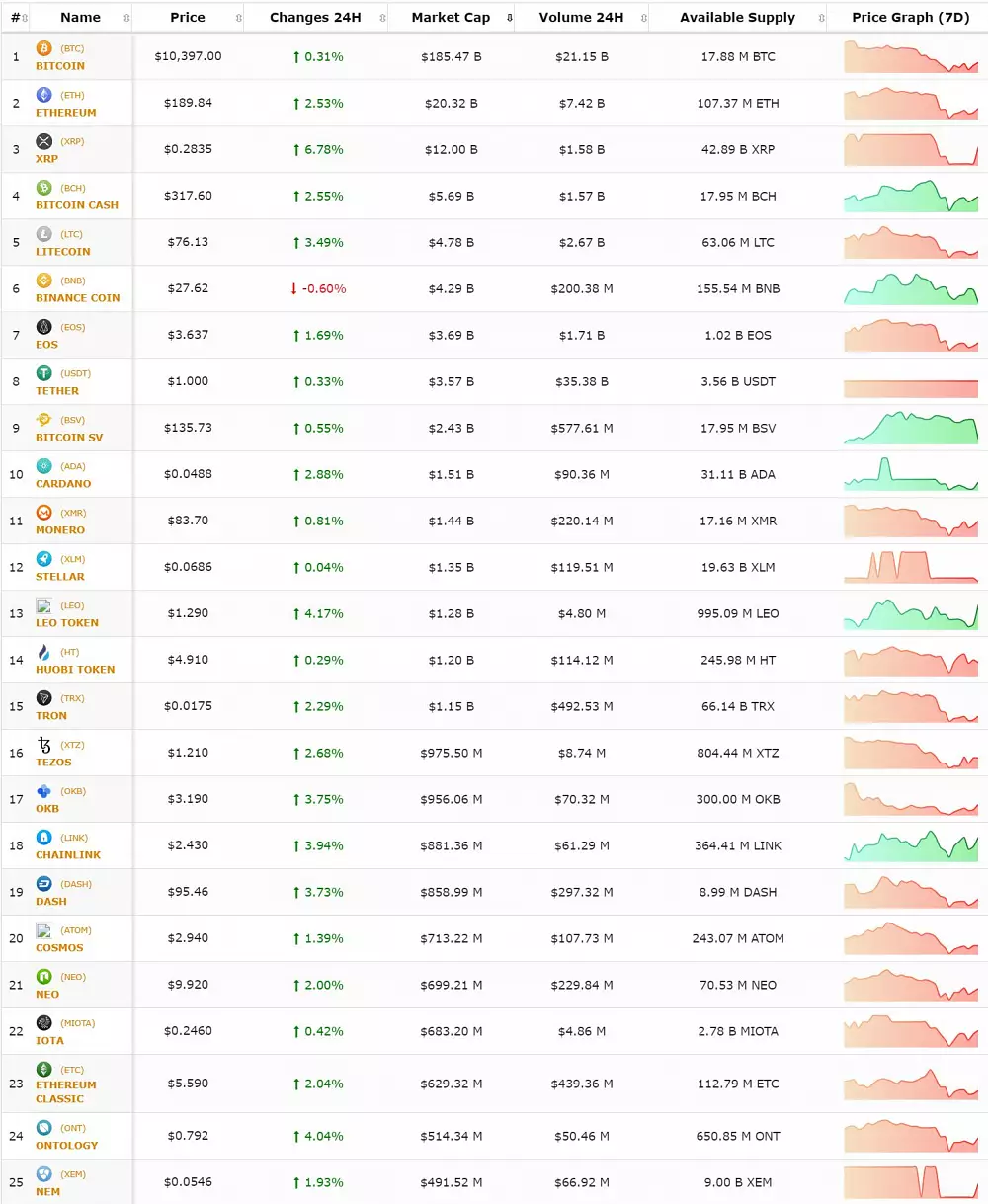Image resolution: width=988 pixels, height=1204 pixels.
Task: Click the Cardano (ADA) coin icon
Action: click(42, 465)
